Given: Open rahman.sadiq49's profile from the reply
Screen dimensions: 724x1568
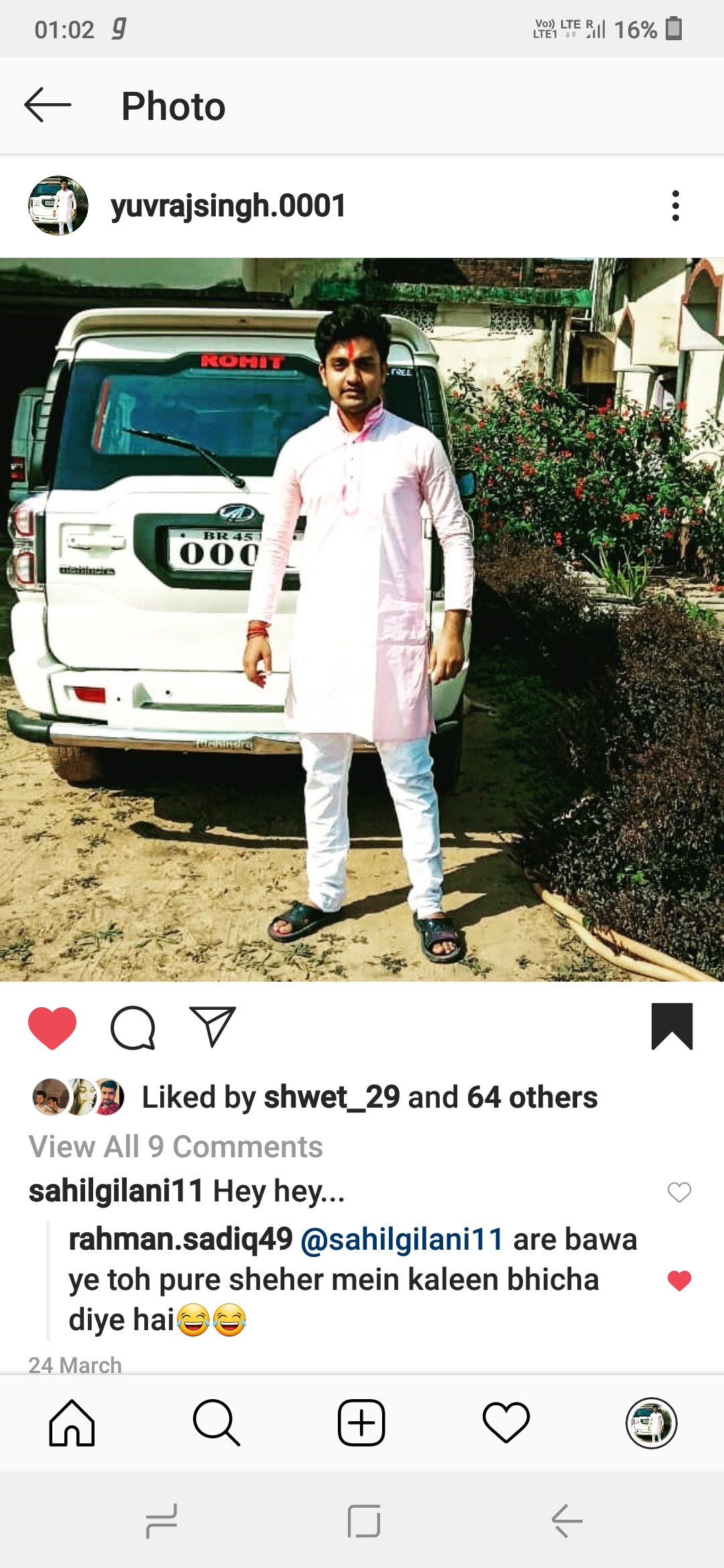Looking at the screenshot, I should (180, 1239).
